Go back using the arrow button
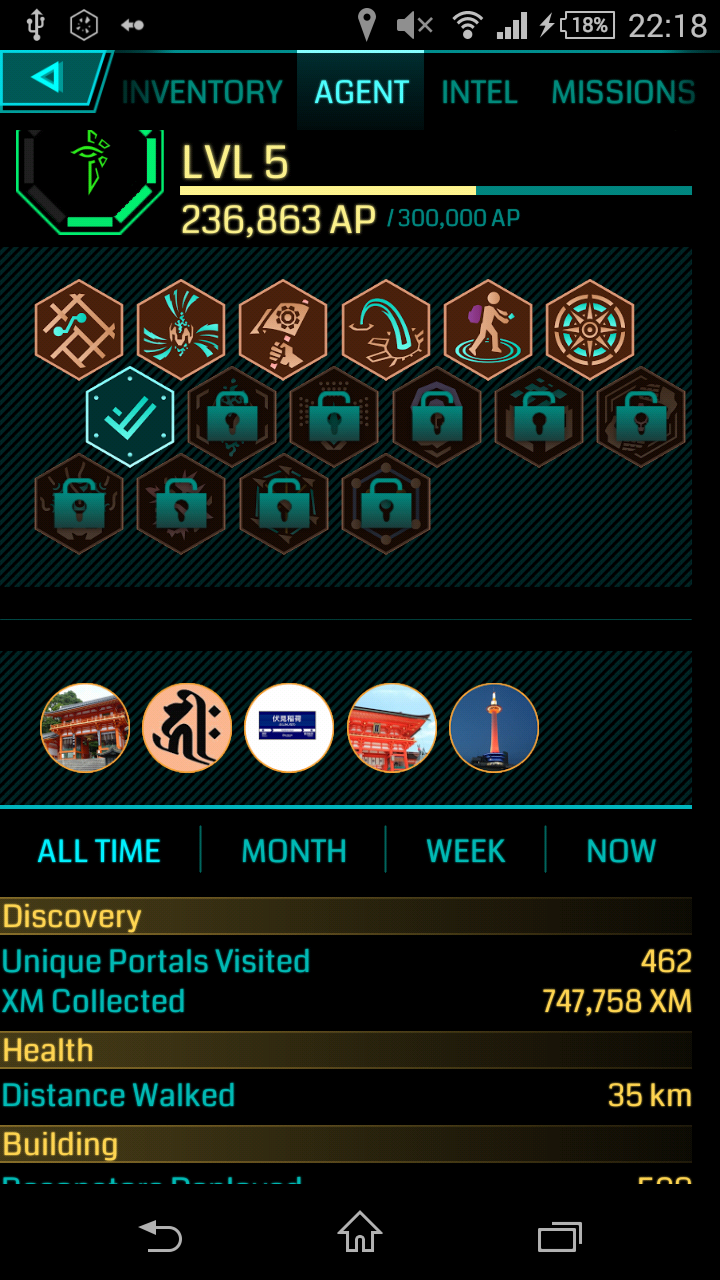Viewport: 720px width, 1280px height. click(50, 80)
